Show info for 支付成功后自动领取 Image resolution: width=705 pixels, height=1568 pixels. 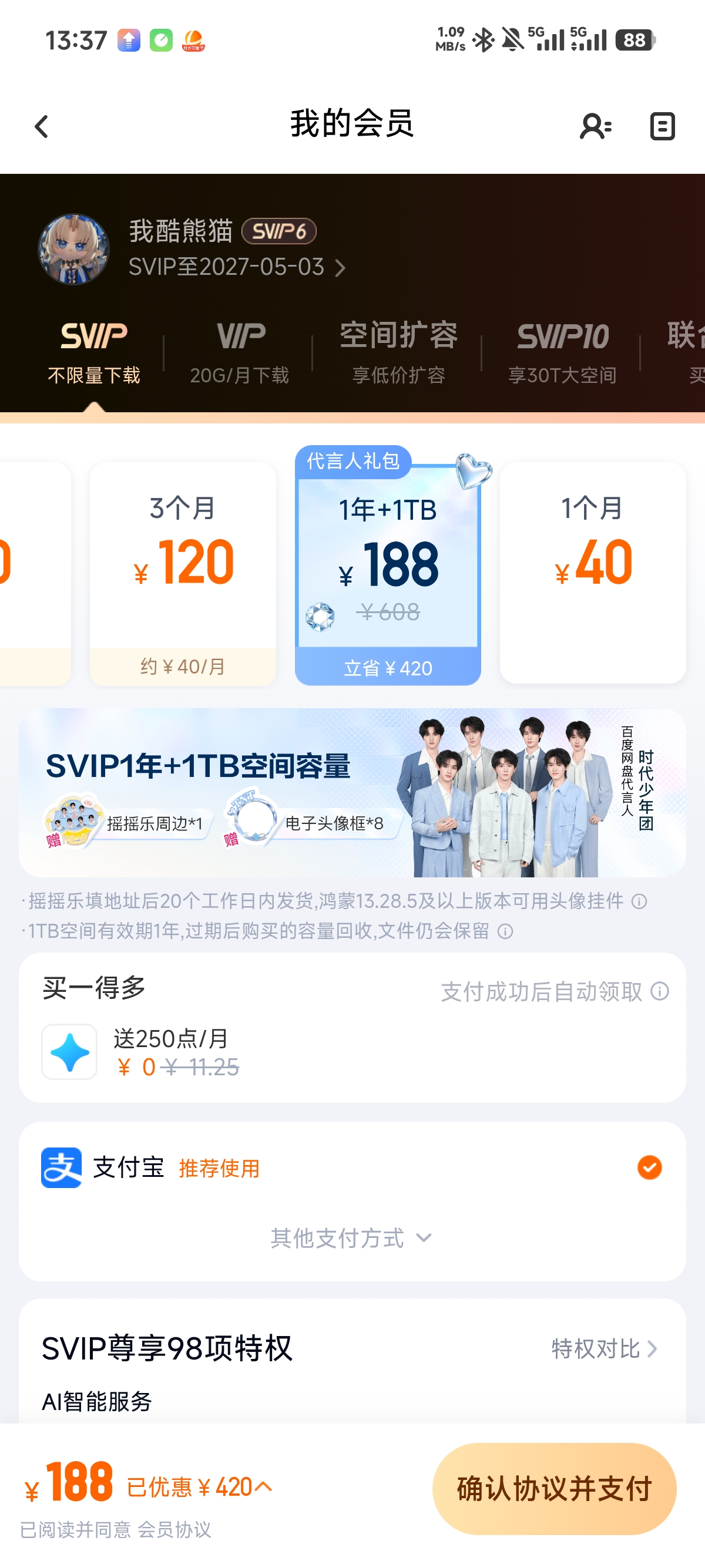(660, 991)
